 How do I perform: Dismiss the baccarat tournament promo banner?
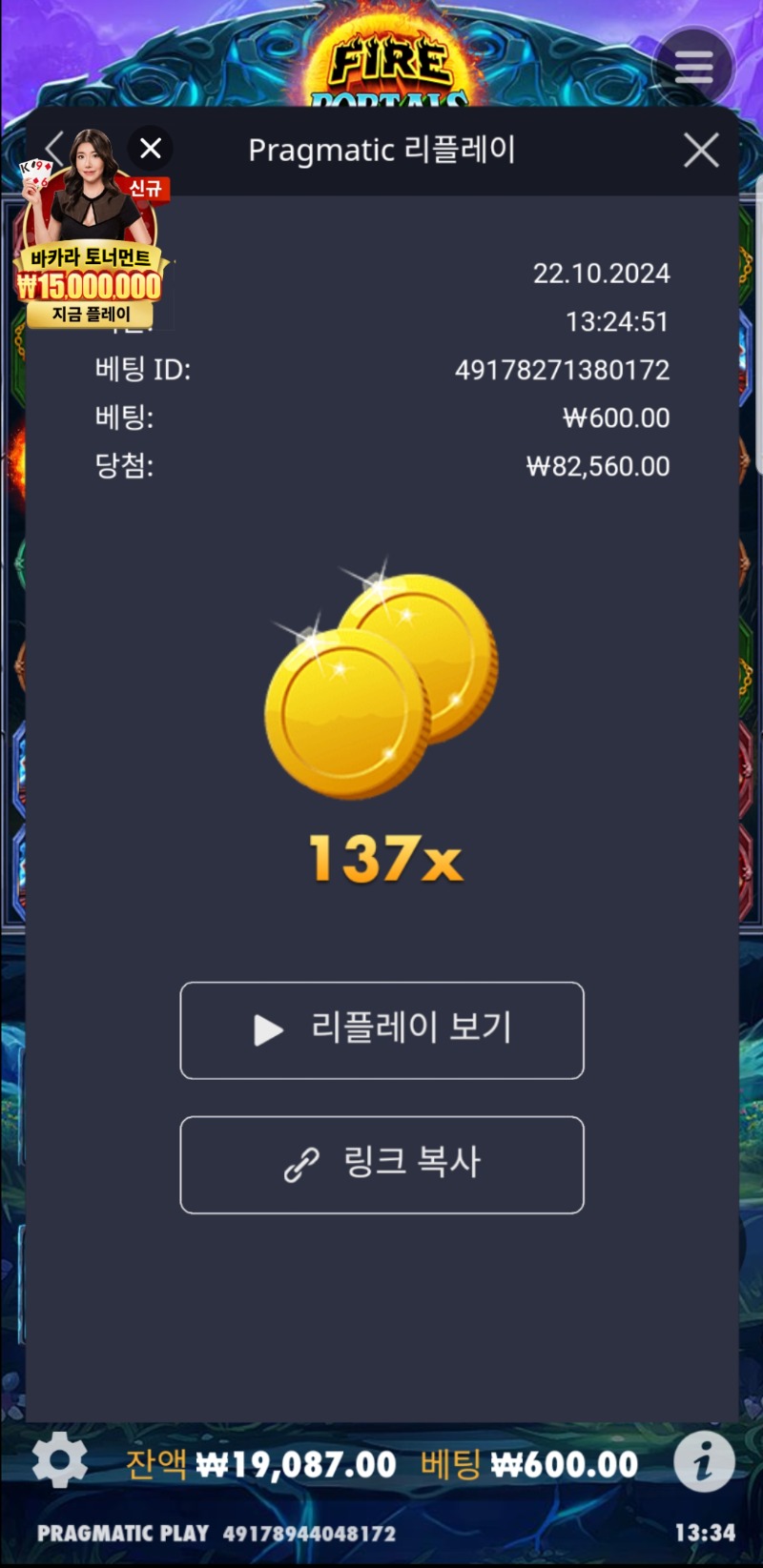click(x=151, y=149)
